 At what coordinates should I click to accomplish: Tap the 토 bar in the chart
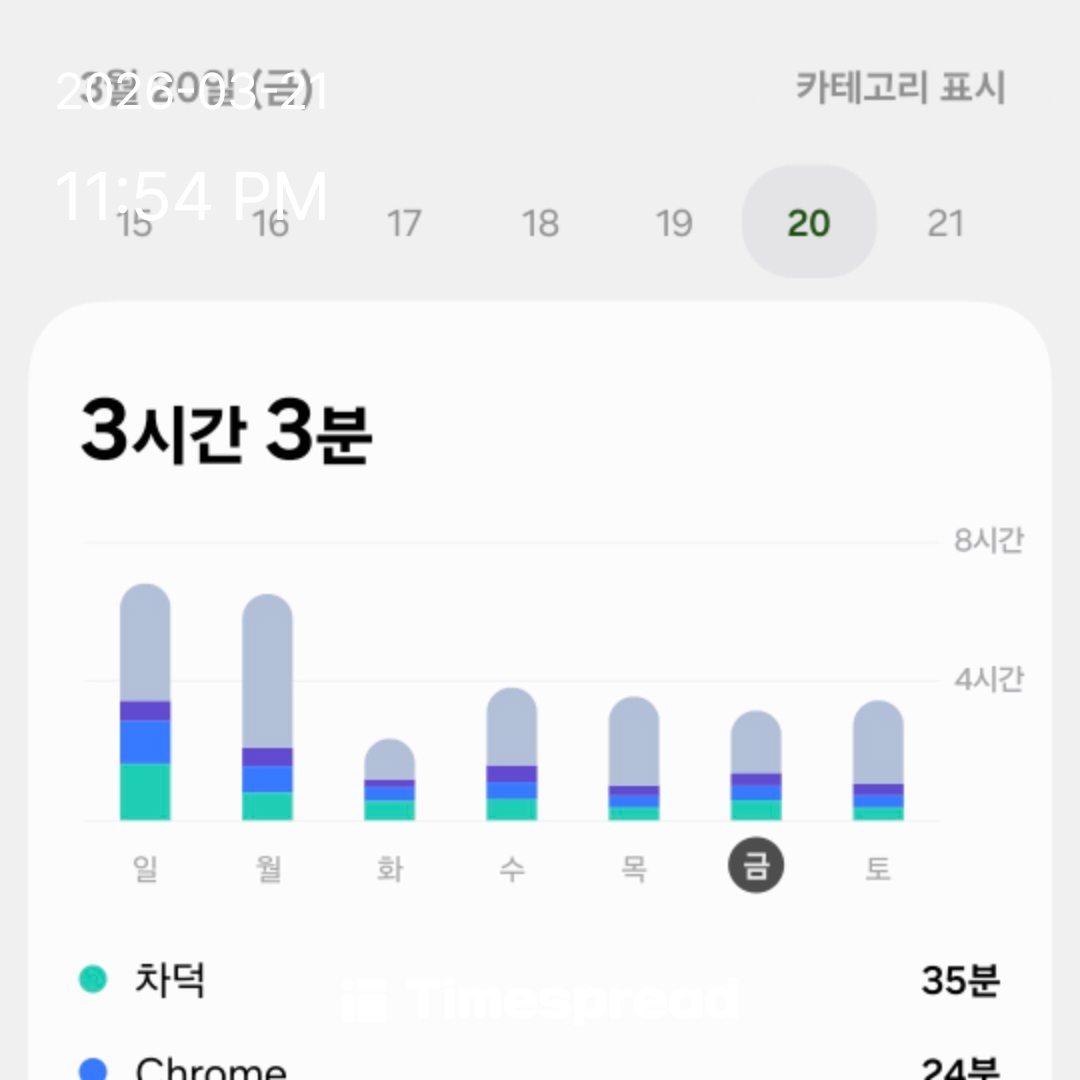coord(878,761)
